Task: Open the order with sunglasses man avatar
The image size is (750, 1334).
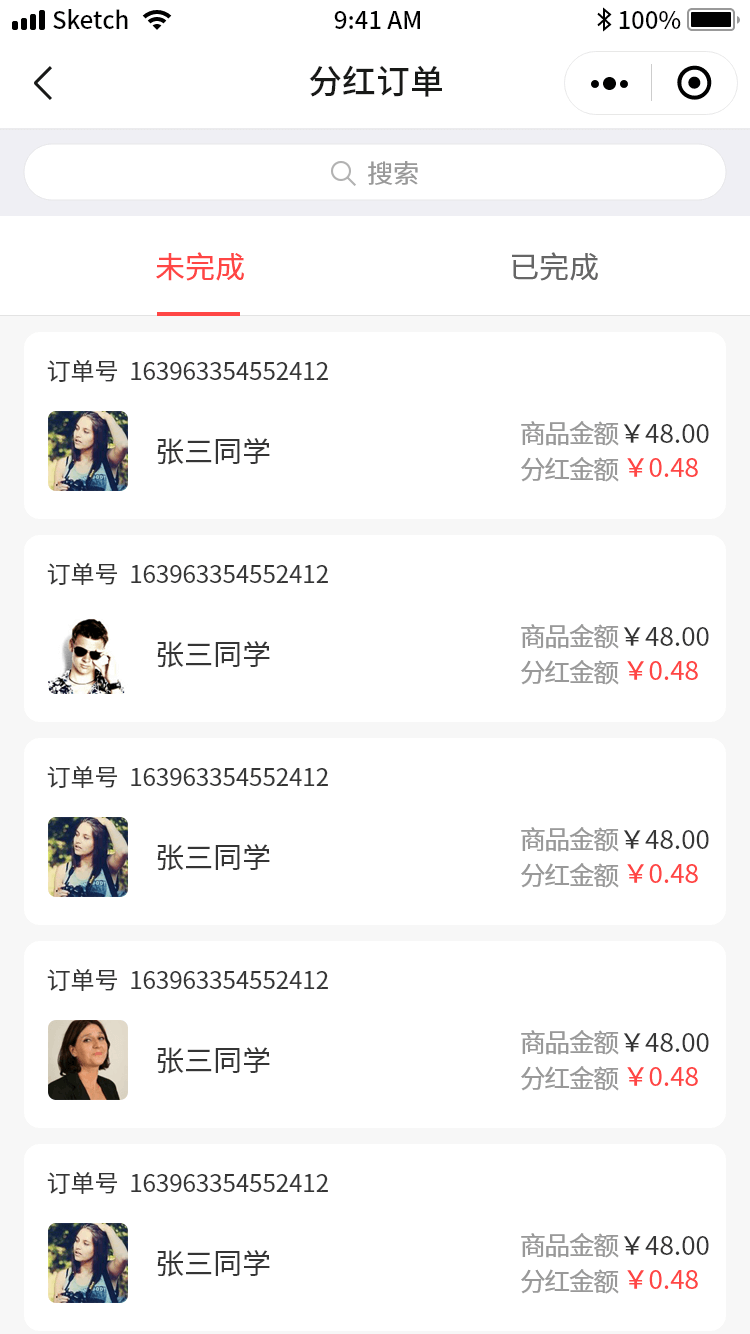Action: 375,628
